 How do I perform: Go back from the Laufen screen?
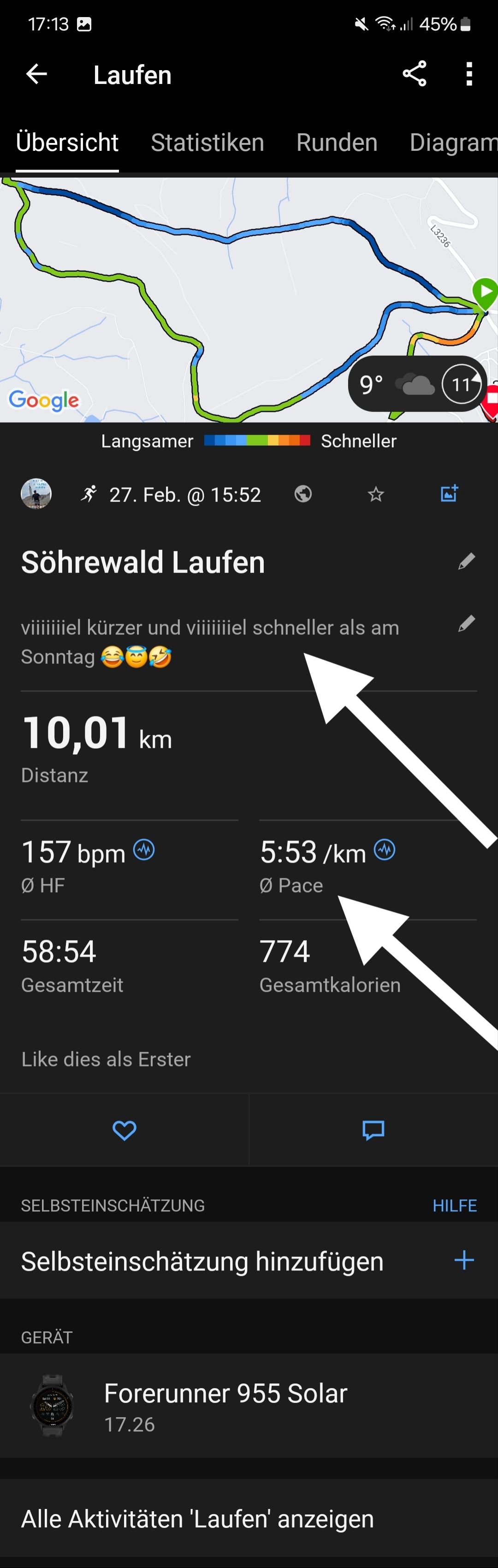36,74
